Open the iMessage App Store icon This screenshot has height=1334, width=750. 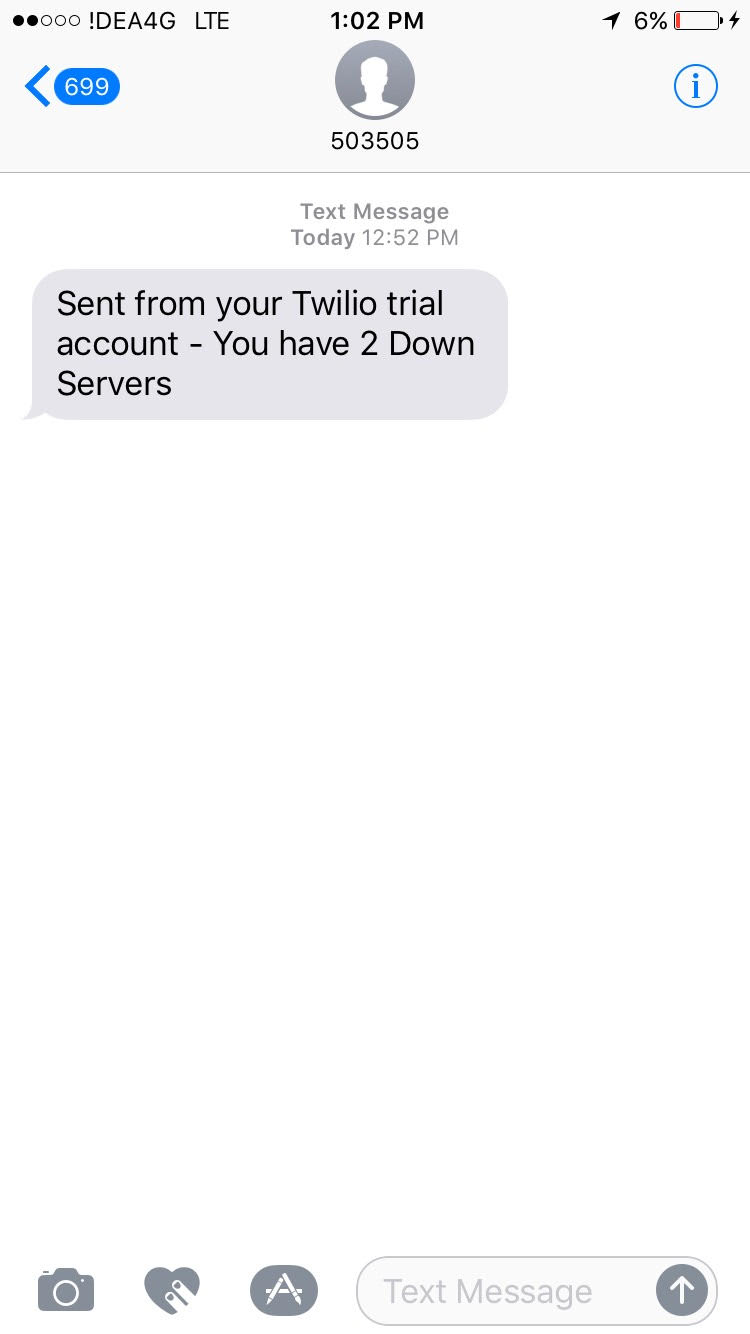[283, 1290]
